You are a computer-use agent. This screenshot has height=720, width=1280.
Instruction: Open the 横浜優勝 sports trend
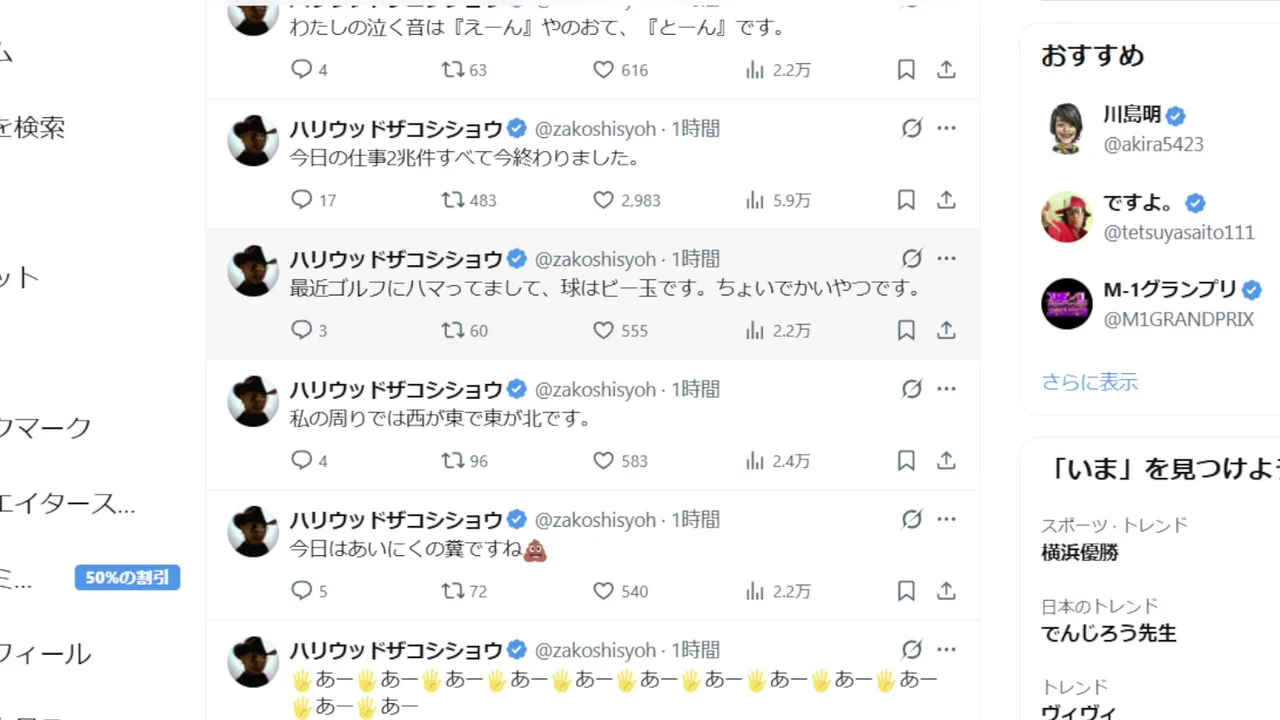click(x=1079, y=552)
